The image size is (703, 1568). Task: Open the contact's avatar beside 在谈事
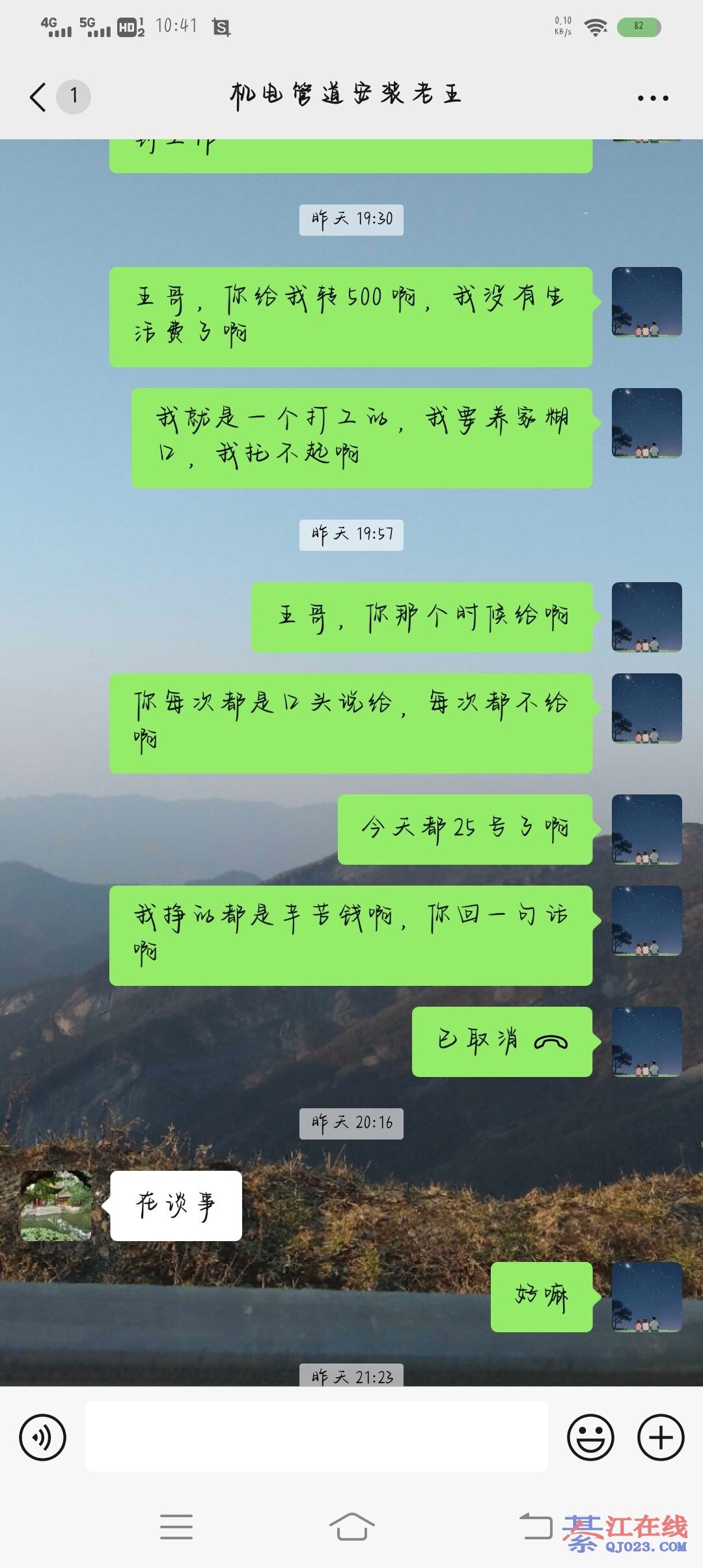click(56, 1205)
